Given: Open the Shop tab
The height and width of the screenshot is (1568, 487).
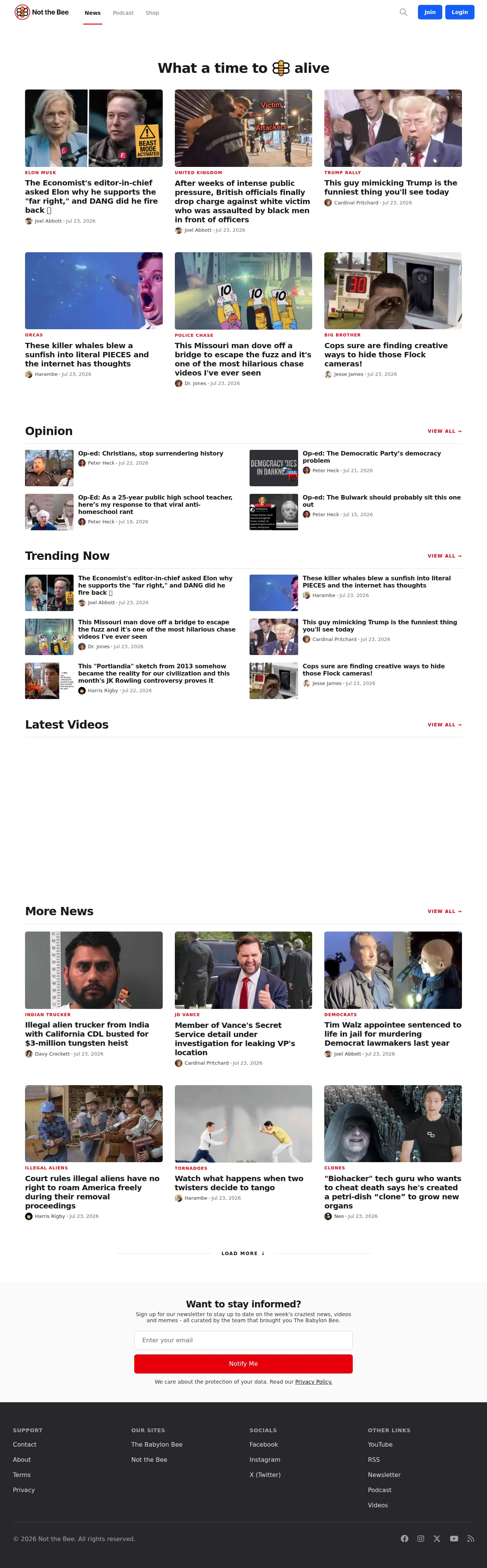Looking at the screenshot, I should 152,13.
